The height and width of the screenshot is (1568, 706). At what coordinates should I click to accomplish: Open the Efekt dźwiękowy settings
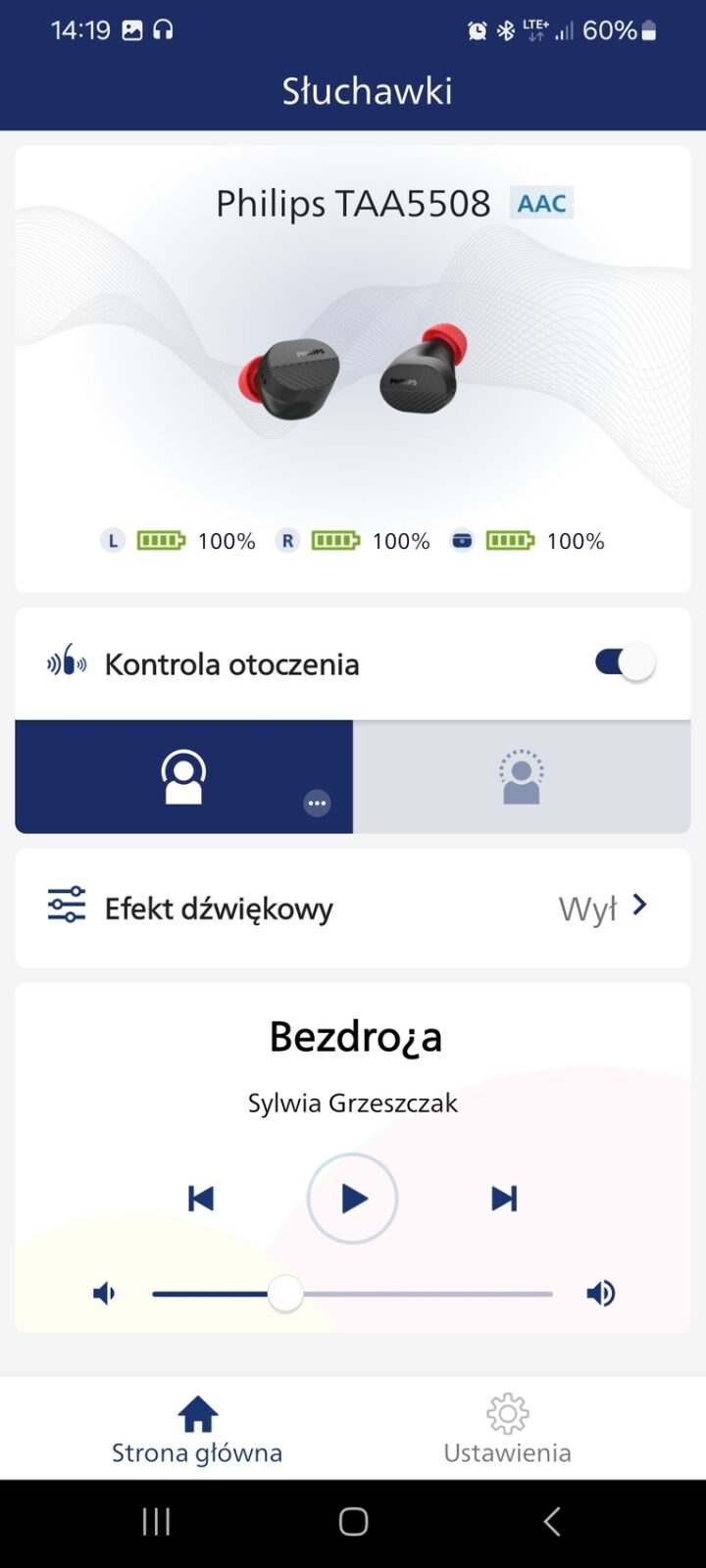click(353, 907)
